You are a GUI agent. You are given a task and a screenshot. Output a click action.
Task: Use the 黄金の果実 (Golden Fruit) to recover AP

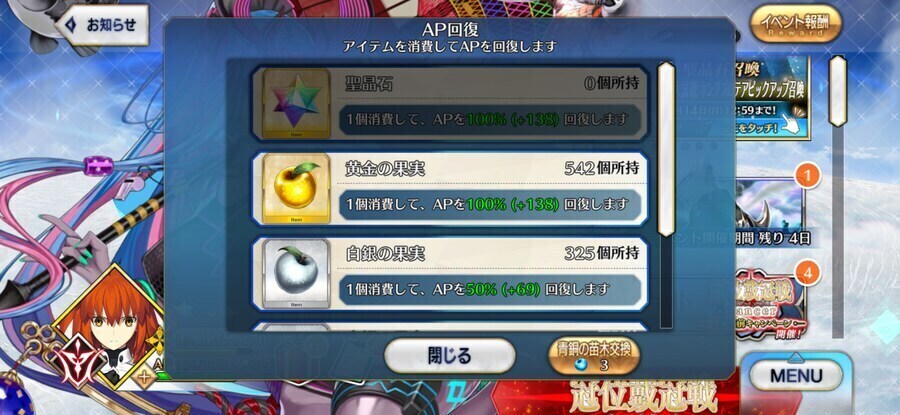448,188
